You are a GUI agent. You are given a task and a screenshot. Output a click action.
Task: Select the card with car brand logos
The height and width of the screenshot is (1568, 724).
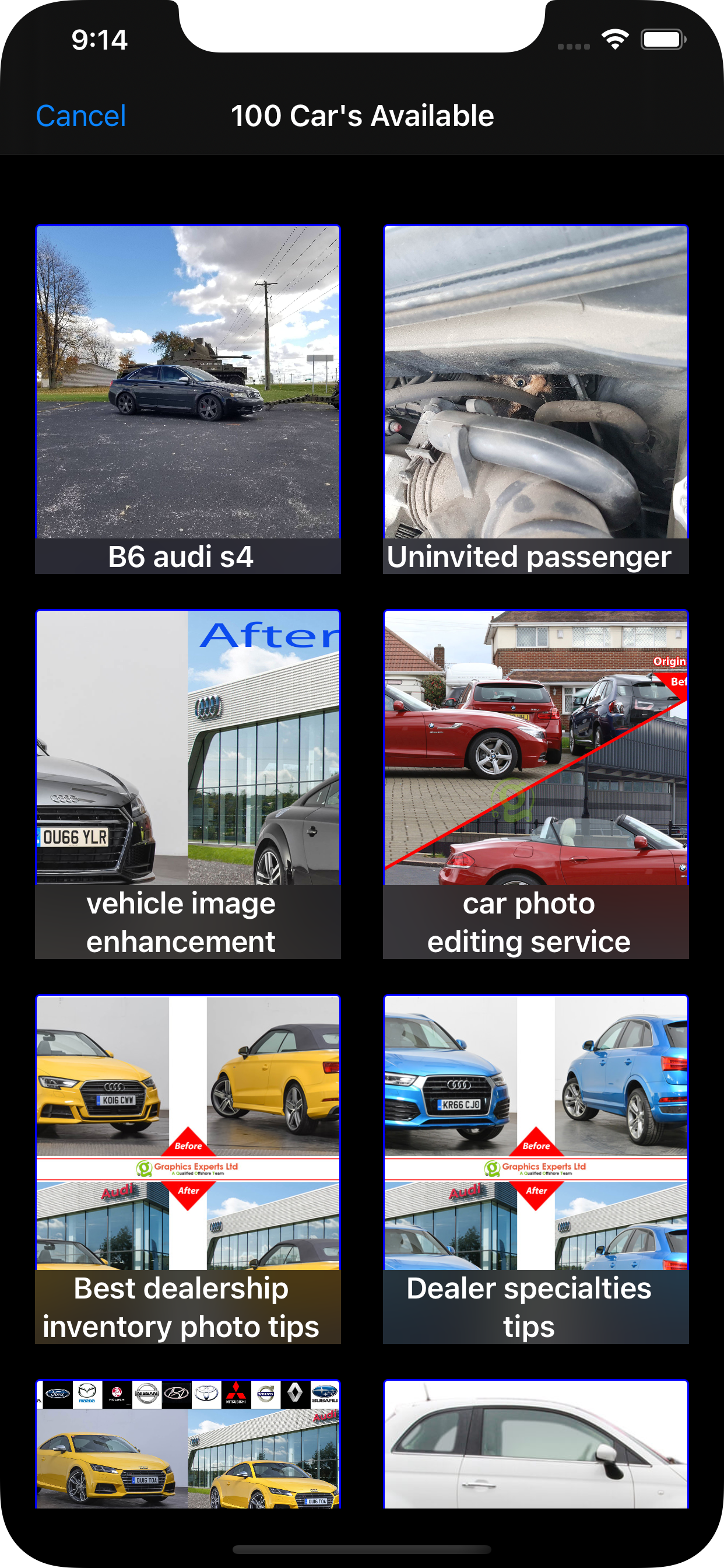[187, 1444]
